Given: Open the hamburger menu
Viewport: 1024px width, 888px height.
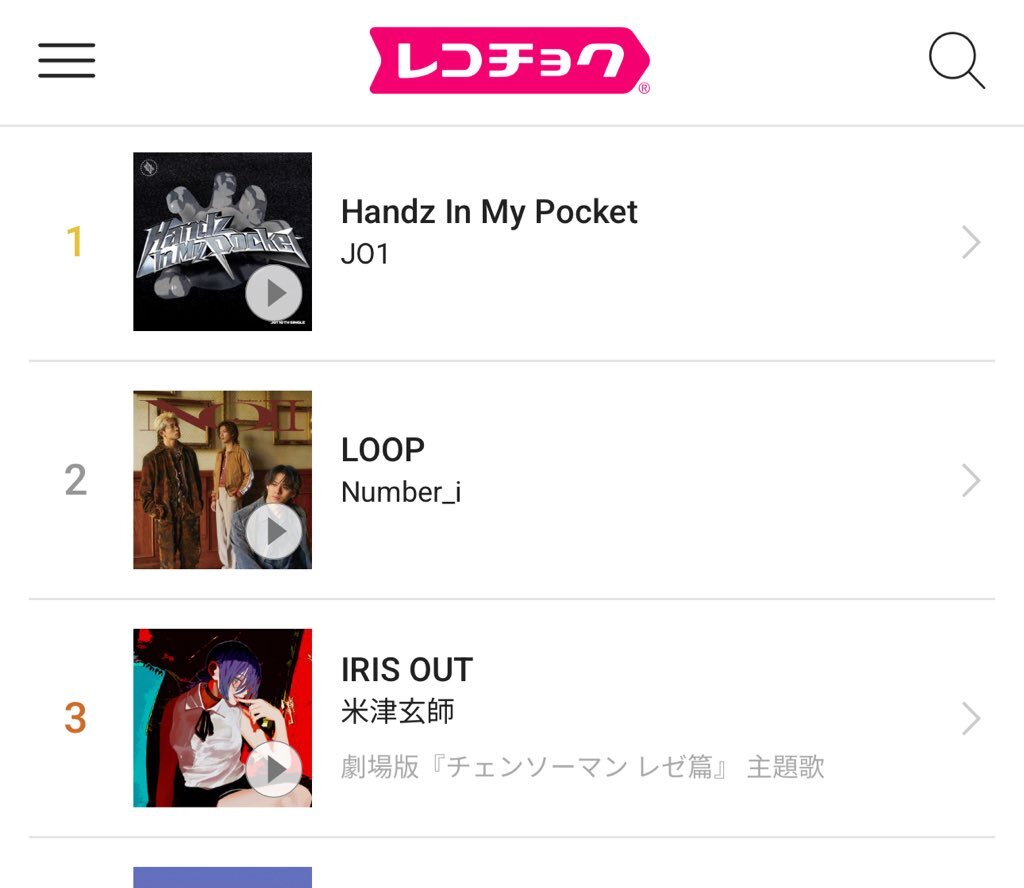Looking at the screenshot, I should click(x=67, y=60).
